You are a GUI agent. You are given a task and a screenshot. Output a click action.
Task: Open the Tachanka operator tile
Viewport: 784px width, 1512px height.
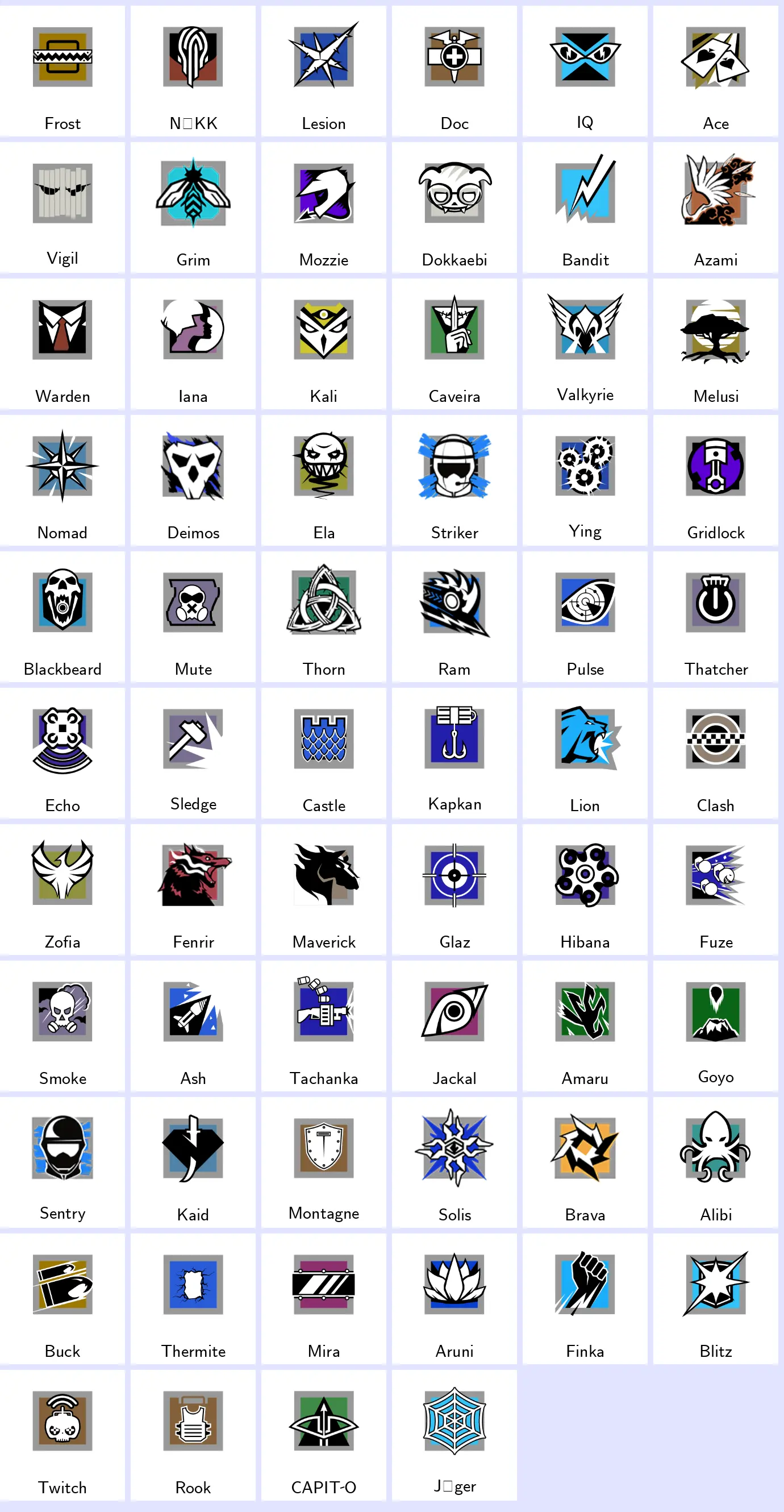click(323, 1025)
